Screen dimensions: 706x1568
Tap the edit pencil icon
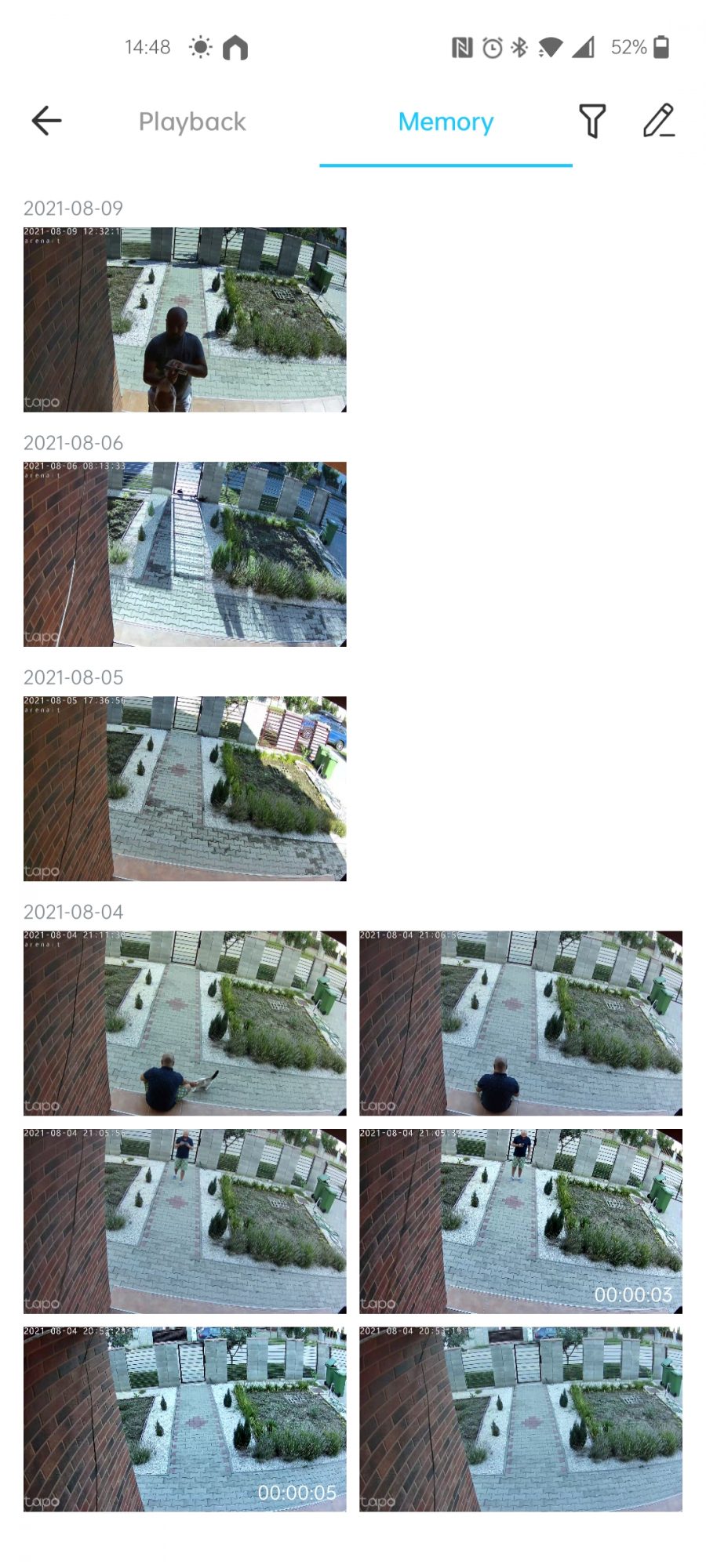[x=659, y=121]
